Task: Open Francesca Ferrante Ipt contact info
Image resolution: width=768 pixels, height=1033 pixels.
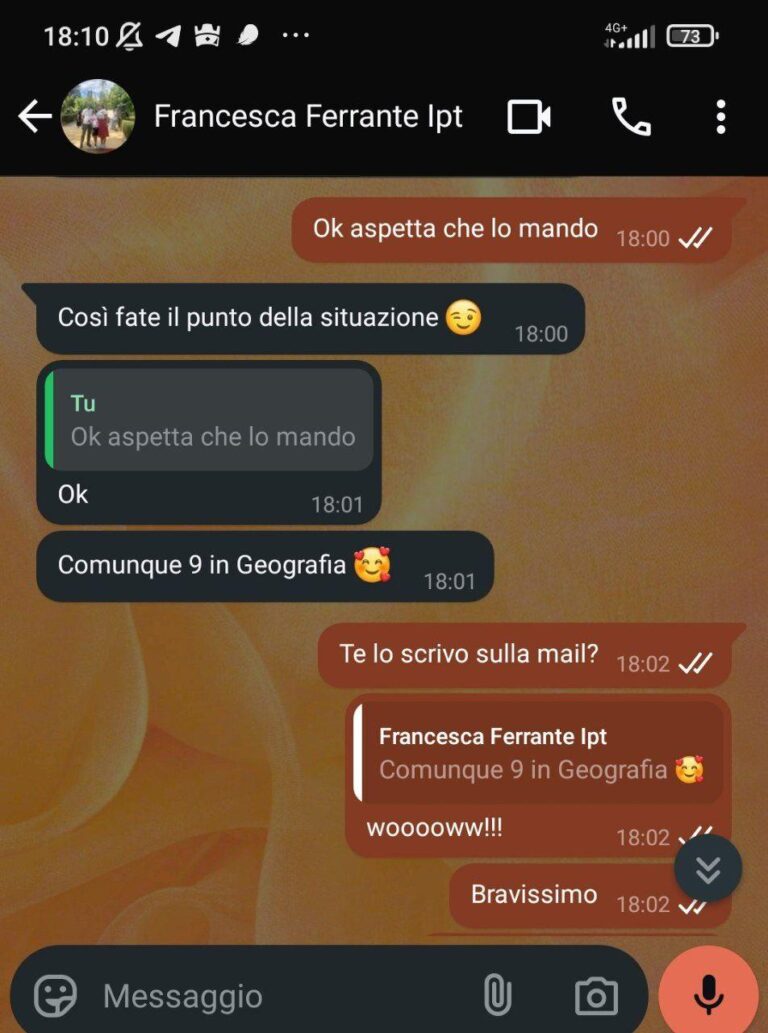Action: click(x=308, y=117)
